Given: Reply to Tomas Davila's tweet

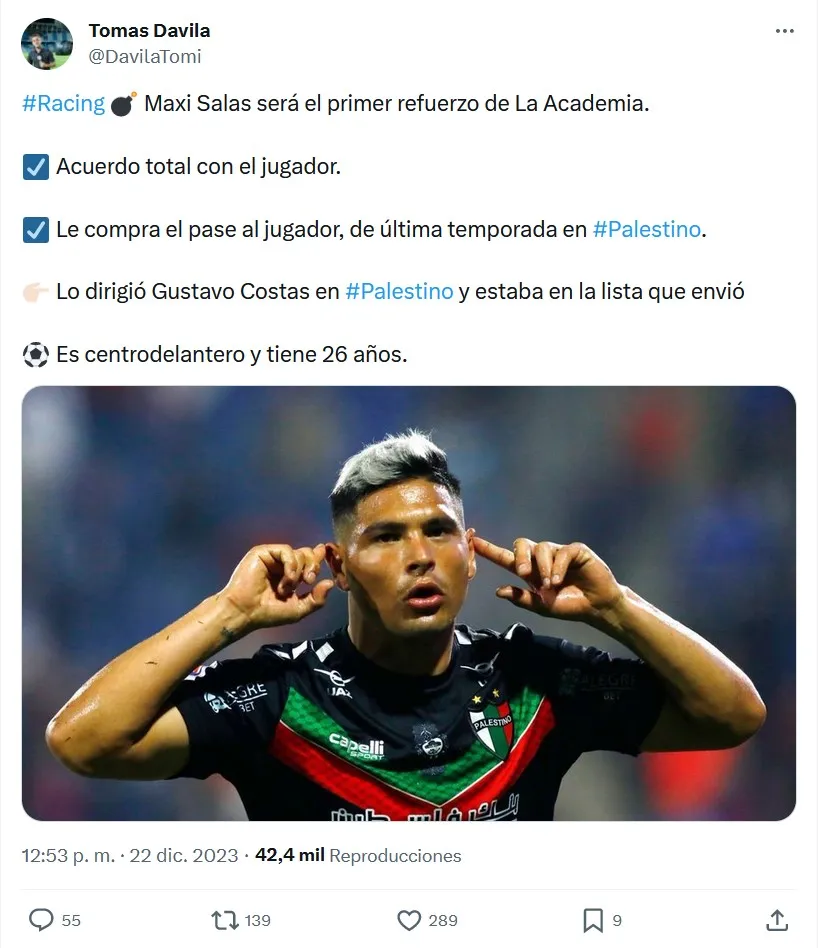Looking at the screenshot, I should click(42, 920).
